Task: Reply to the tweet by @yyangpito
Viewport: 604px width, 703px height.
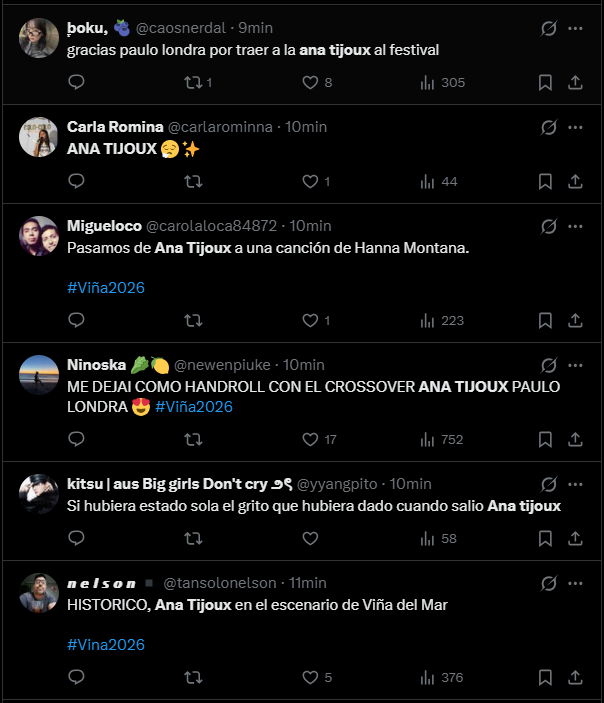Action: [x=76, y=538]
